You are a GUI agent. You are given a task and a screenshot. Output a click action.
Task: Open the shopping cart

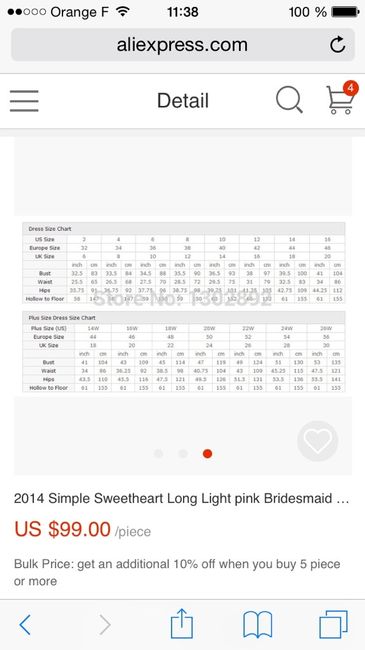coord(341,98)
